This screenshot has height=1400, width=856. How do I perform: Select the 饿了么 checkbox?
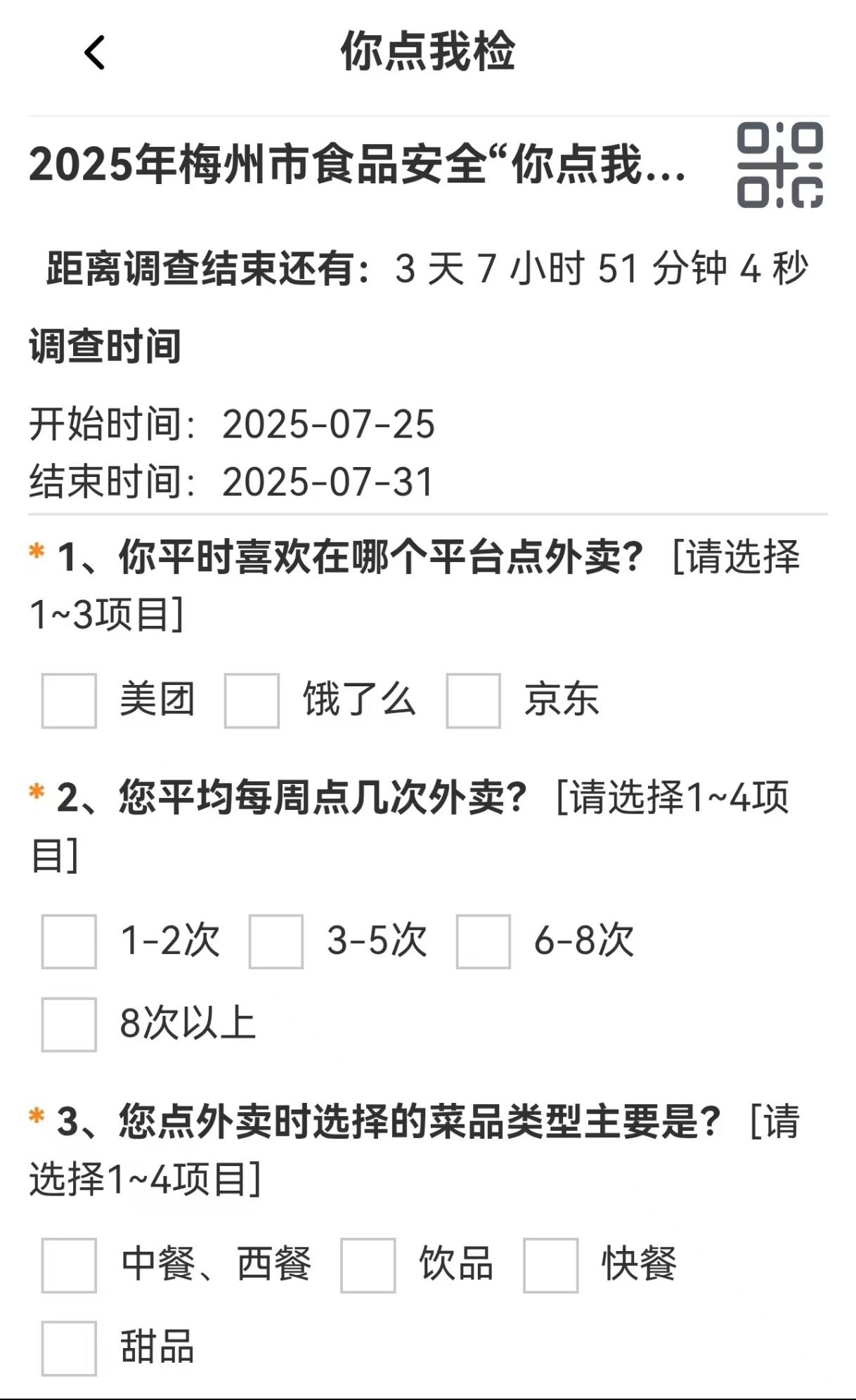coord(252,700)
